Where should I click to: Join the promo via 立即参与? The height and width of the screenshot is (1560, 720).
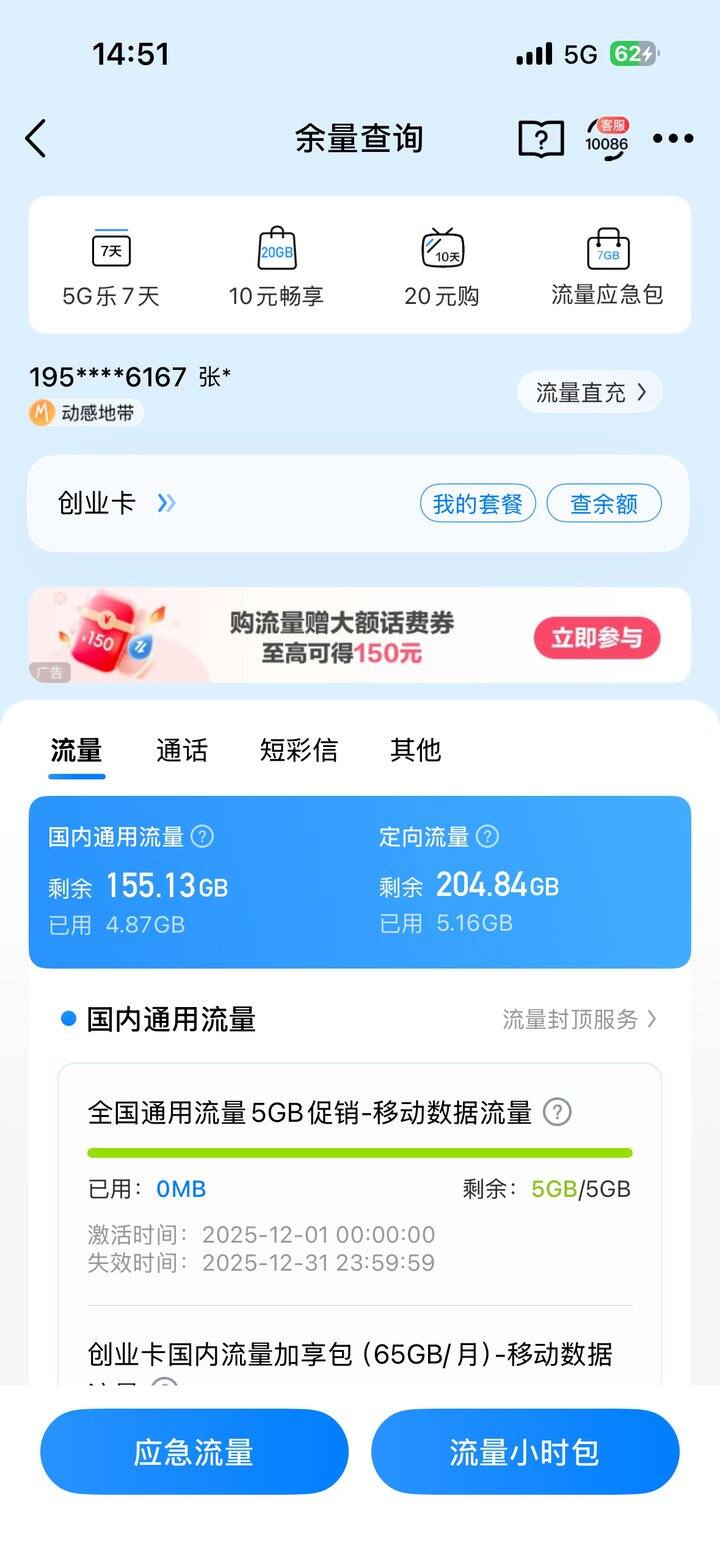(x=596, y=638)
